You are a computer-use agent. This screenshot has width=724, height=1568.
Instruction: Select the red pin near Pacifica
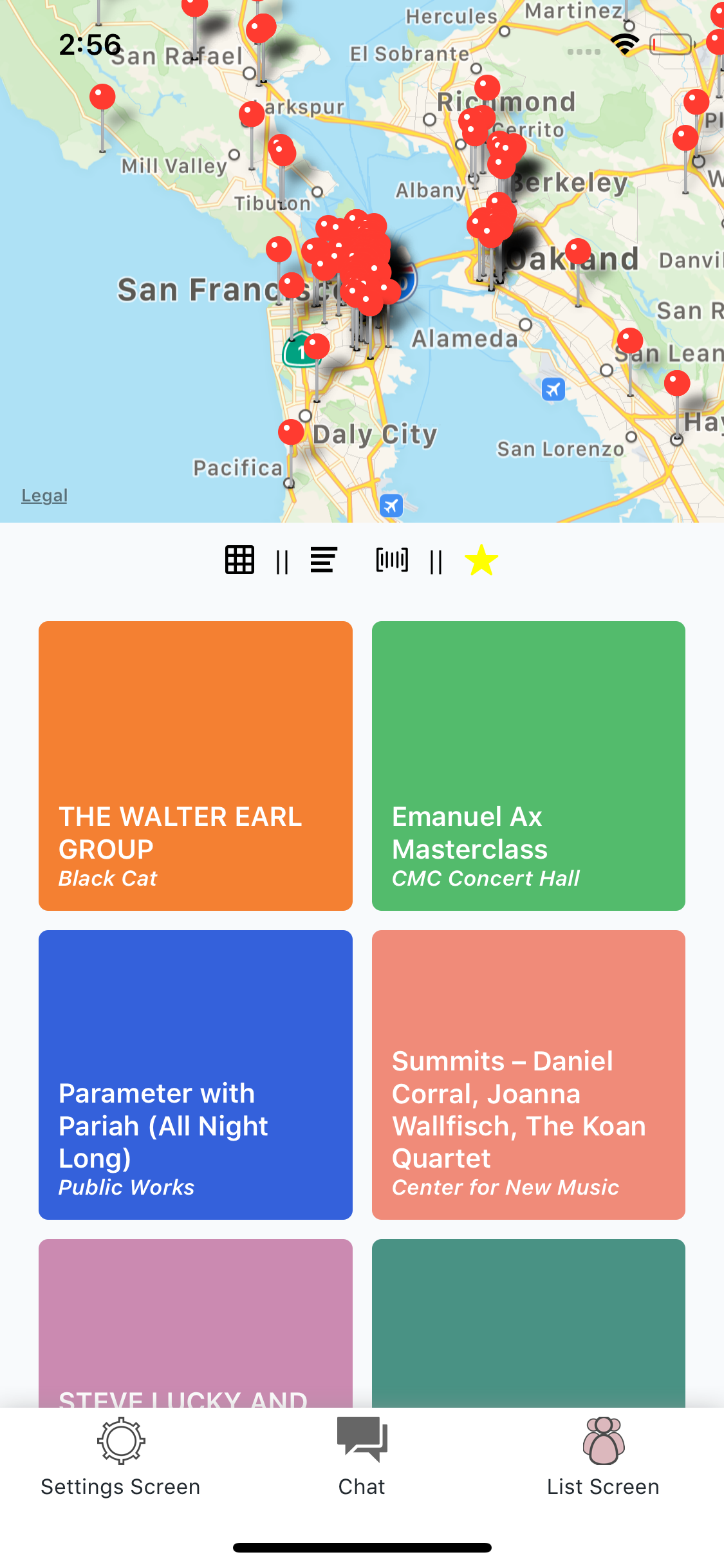click(x=291, y=433)
